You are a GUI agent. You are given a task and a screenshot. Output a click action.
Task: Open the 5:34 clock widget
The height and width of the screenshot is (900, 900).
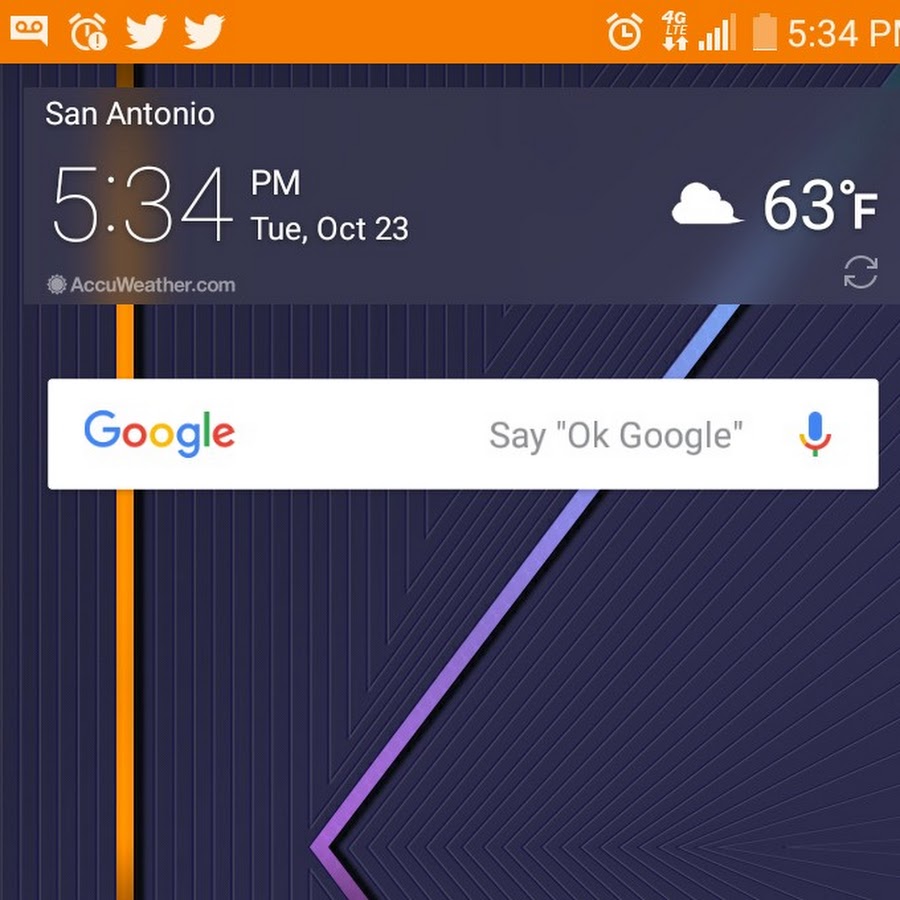142,205
